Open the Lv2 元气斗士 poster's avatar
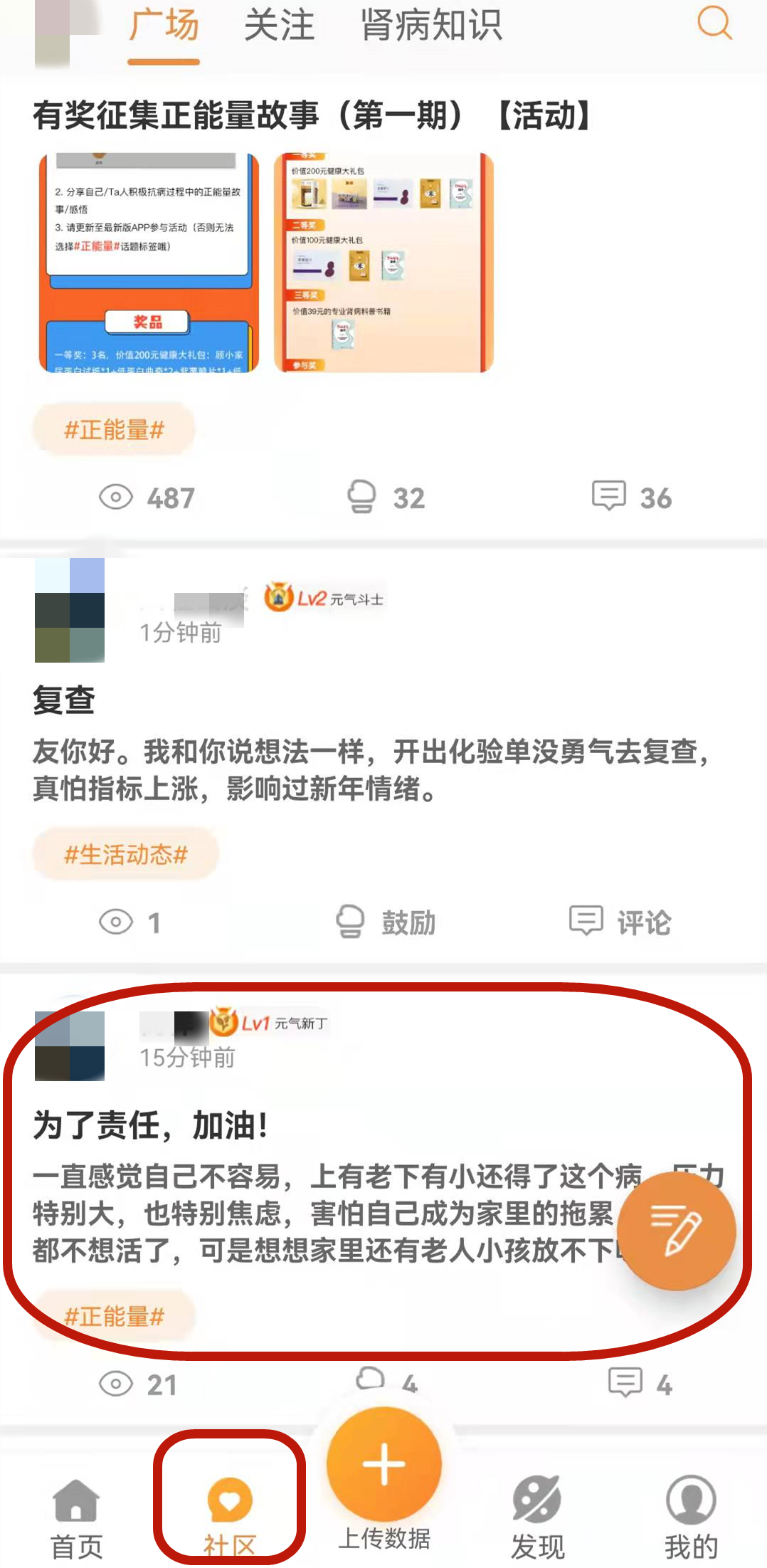This screenshot has width=767, height=1568. (70, 611)
